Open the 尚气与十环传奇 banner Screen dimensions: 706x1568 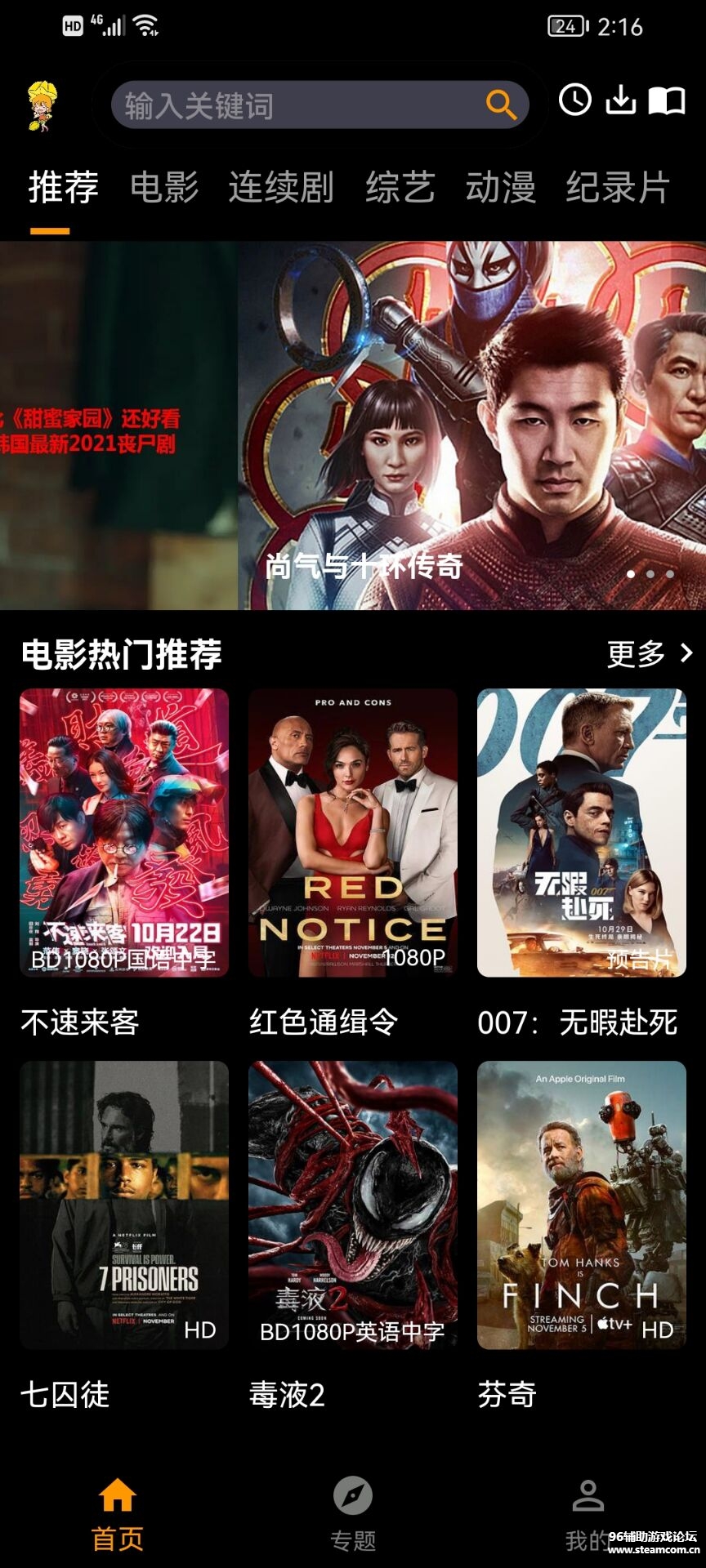(x=471, y=425)
